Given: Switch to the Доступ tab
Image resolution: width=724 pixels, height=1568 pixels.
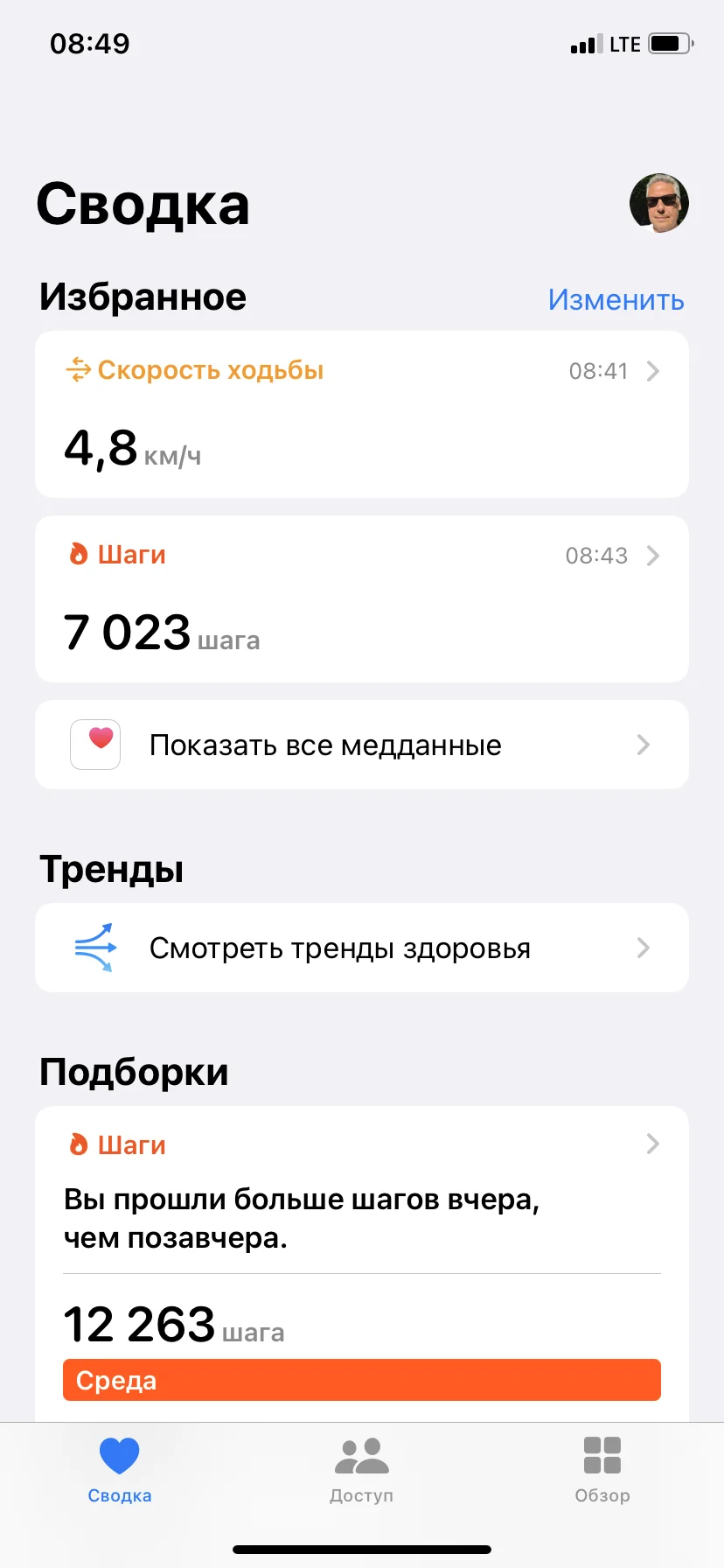Looking at the screenshot, I should (361, 1470).
